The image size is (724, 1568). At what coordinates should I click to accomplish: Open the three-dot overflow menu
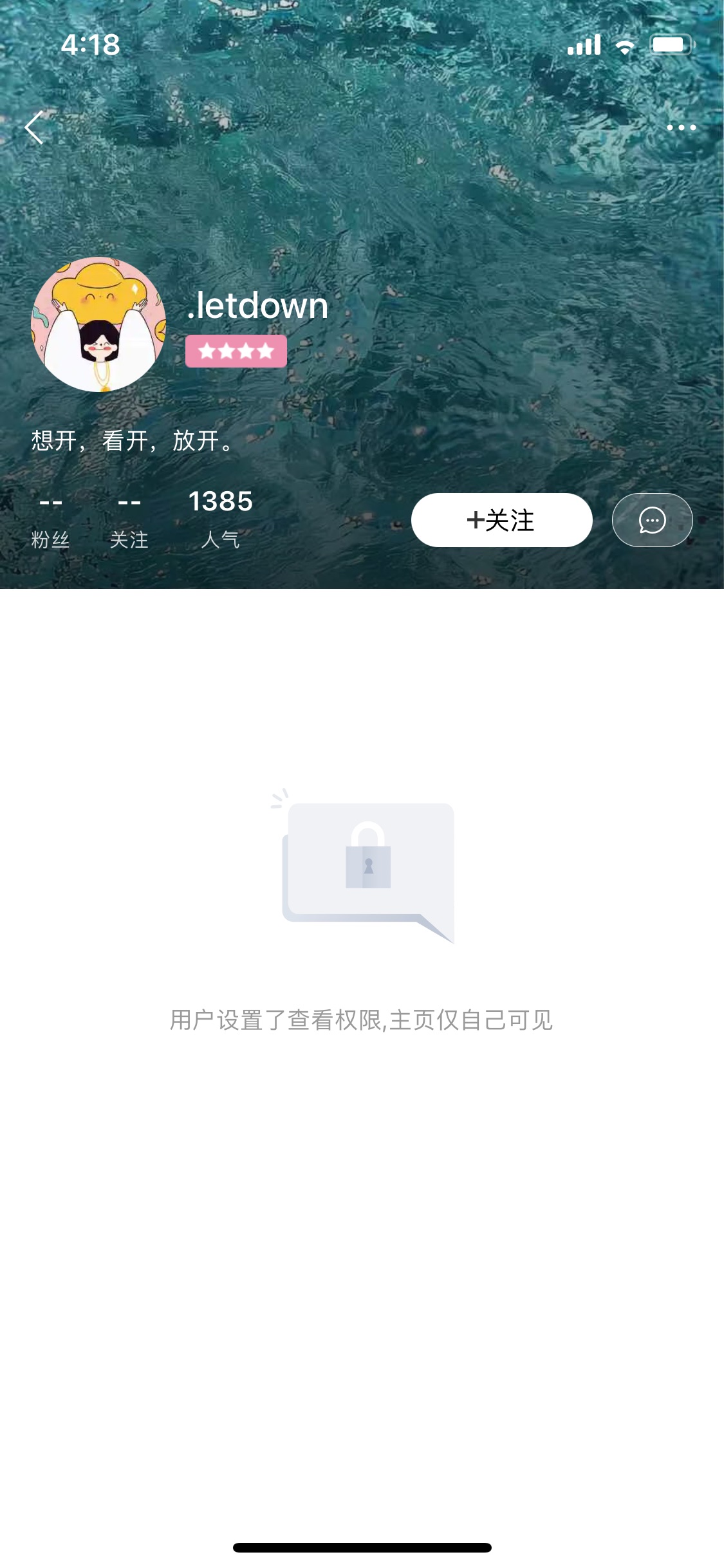tap(682, 127)
